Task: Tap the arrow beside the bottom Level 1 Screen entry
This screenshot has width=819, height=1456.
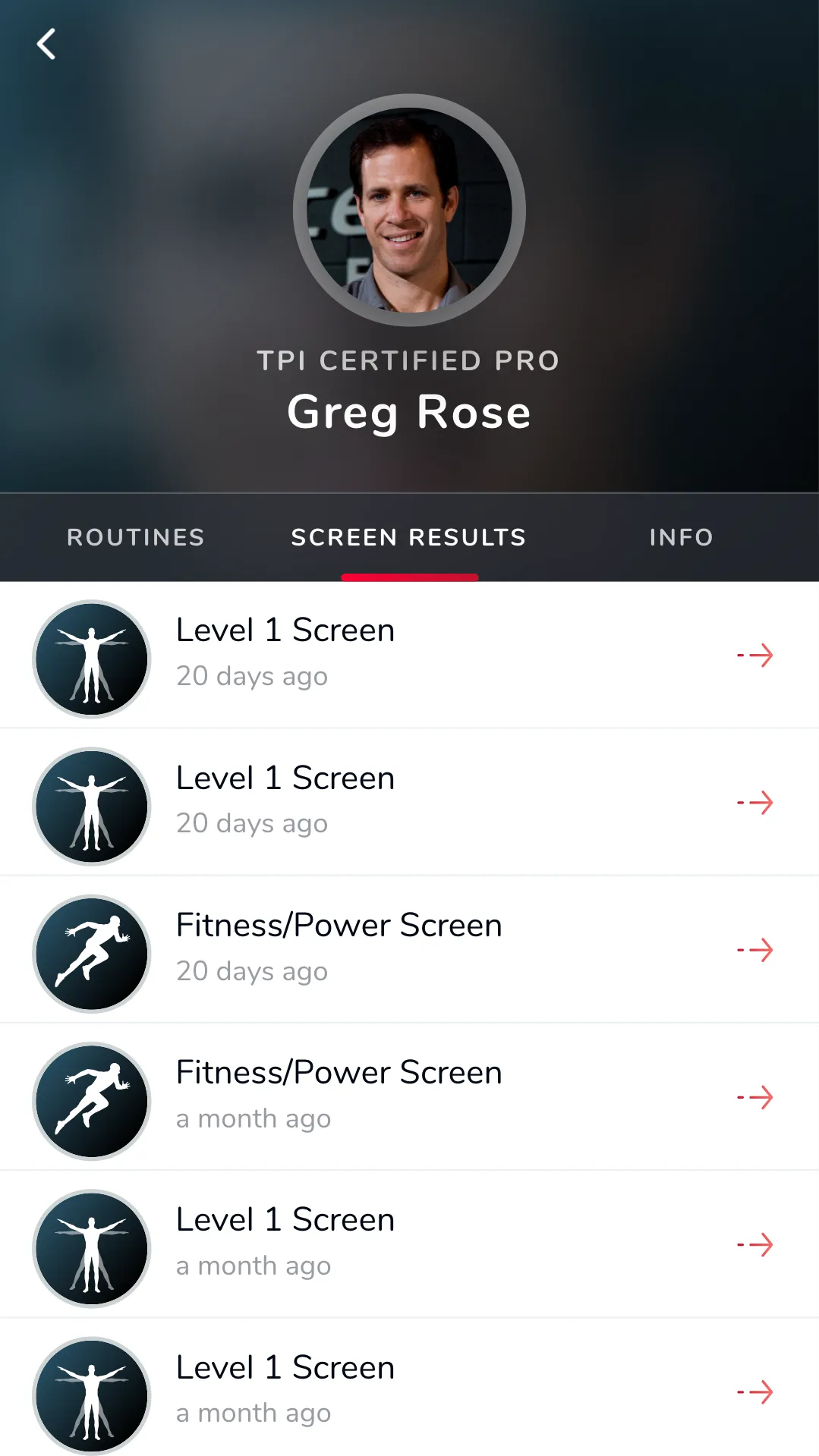Action: pyautogui.click(x=755, y=1394)
